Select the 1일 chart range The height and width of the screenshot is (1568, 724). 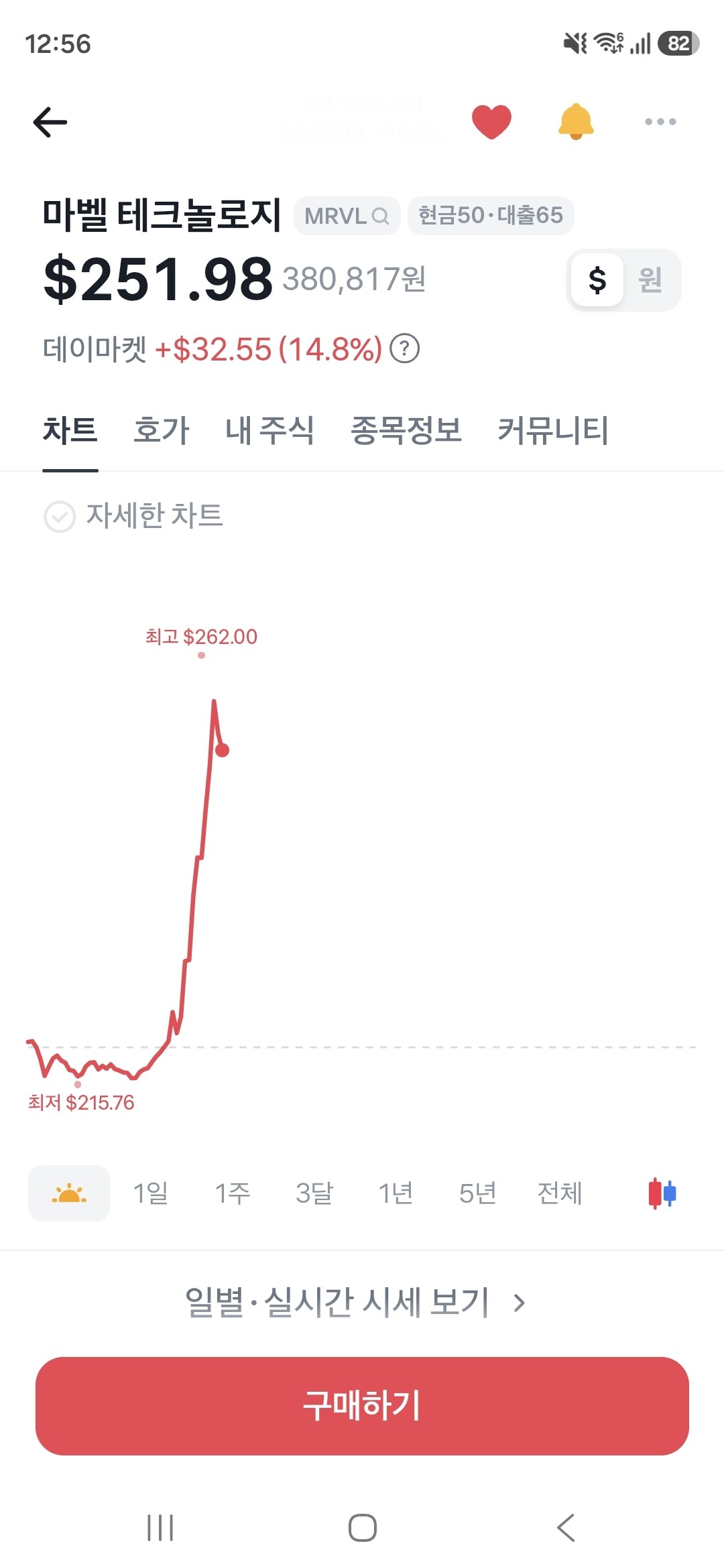pyautogui.click(x=151, y=1193)
